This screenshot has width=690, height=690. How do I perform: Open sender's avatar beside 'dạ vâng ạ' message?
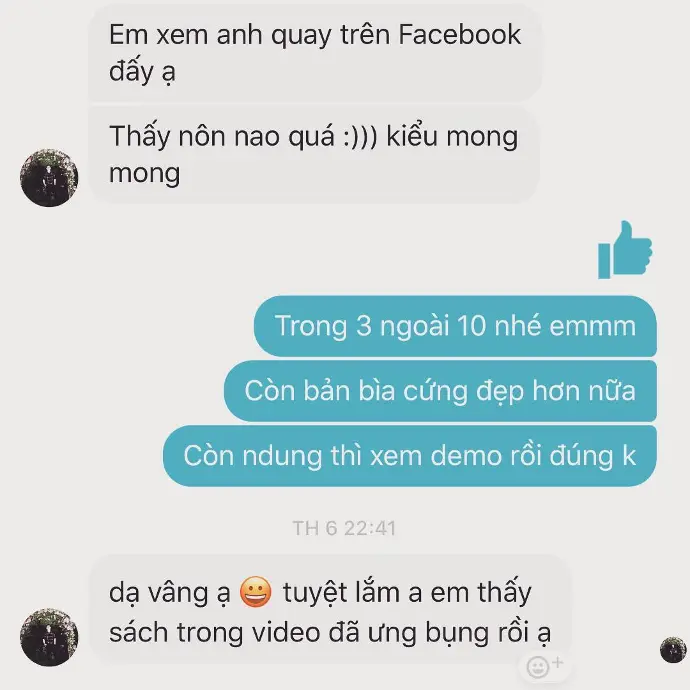coord(49,637)
